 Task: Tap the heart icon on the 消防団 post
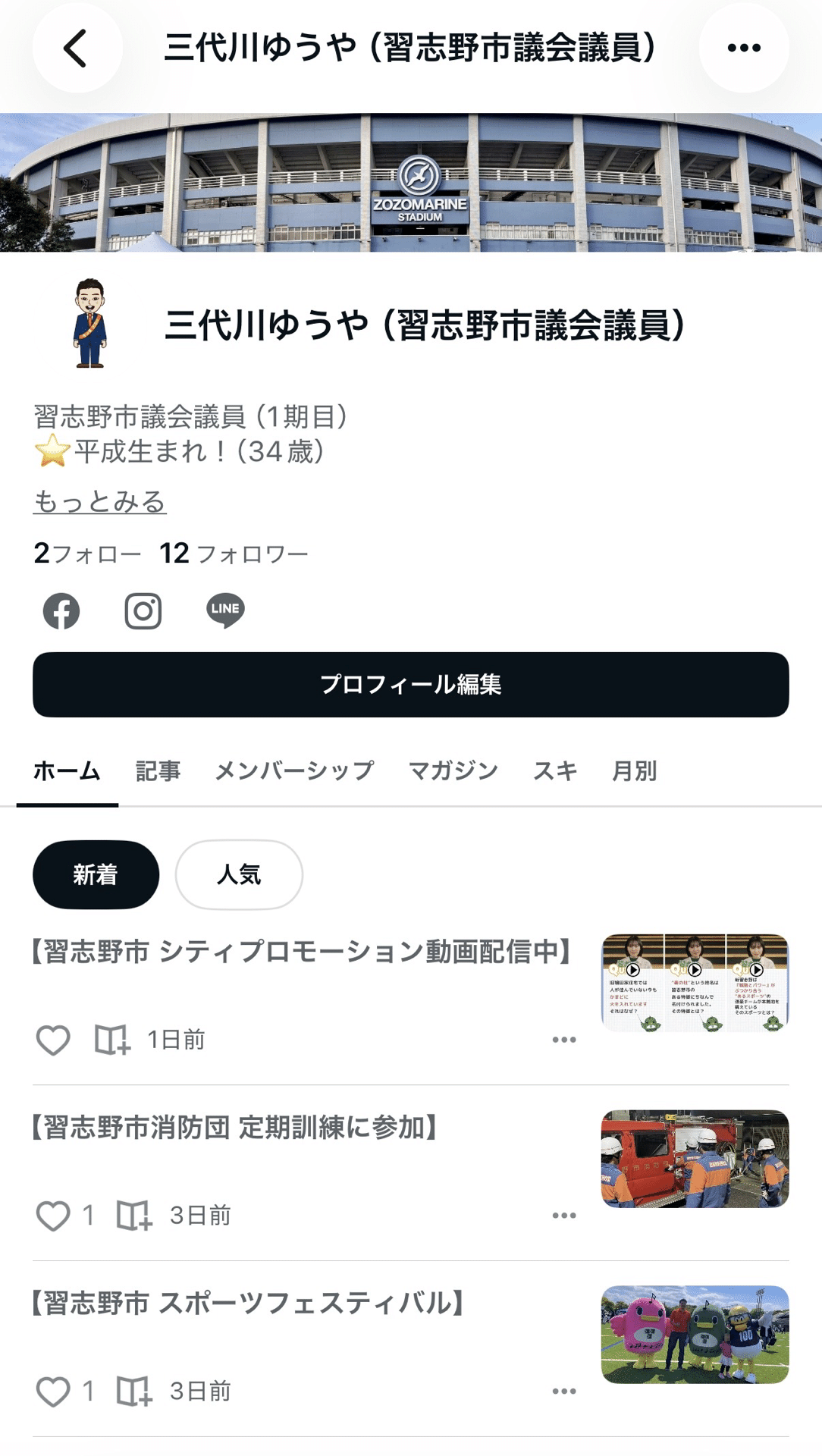coord(54,1216)
